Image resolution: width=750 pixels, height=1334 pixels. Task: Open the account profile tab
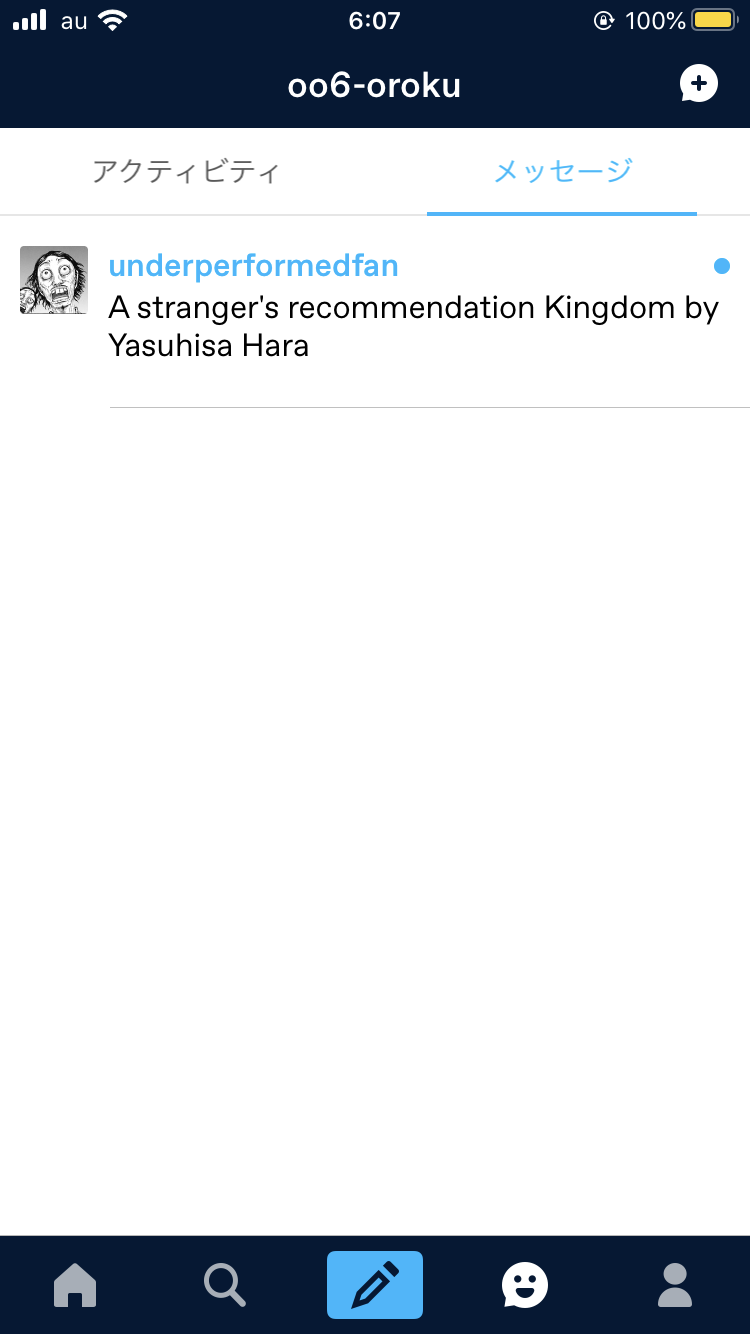(675, 1285)
